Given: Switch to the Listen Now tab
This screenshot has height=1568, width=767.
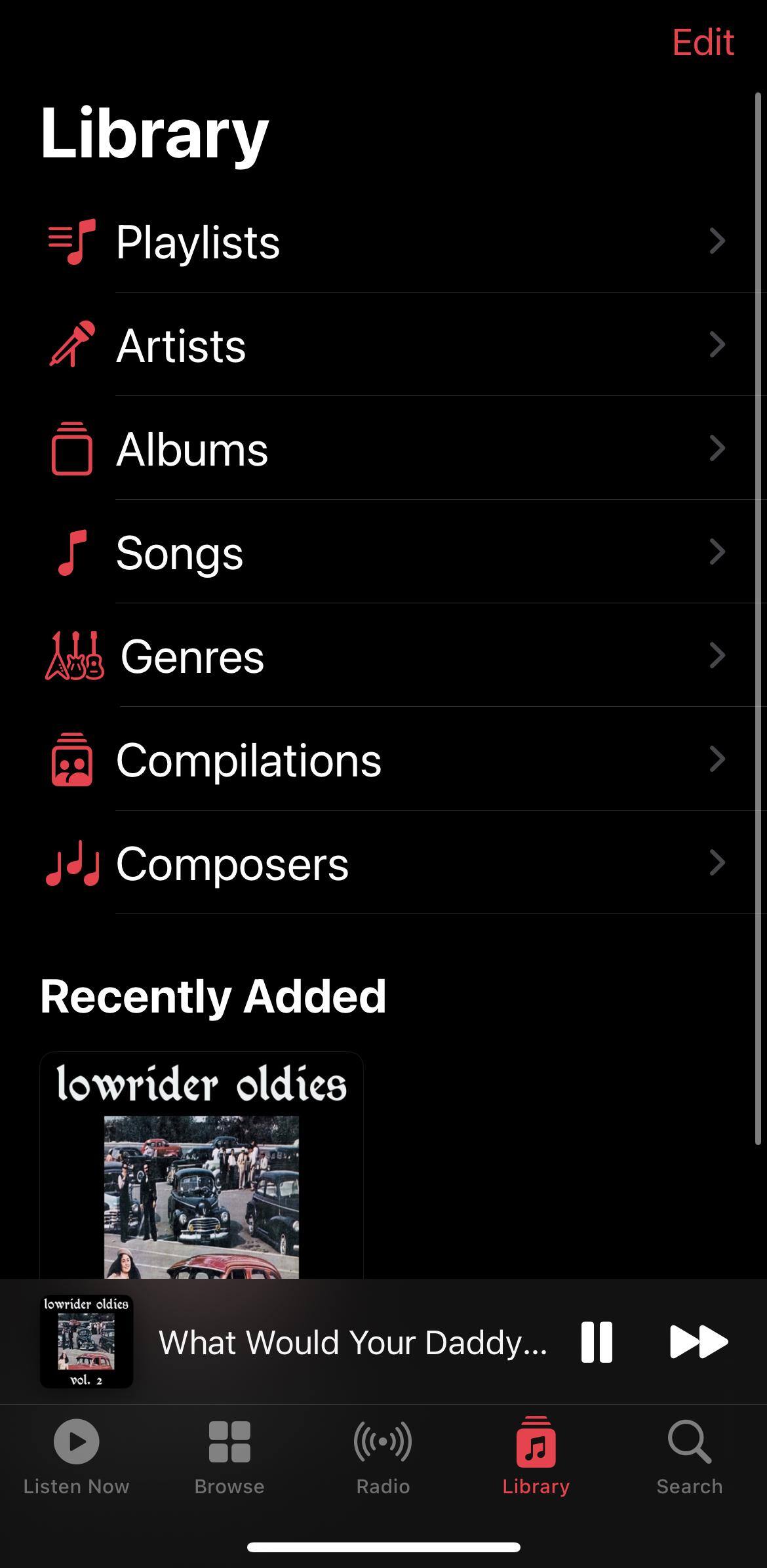Looking at the screenshot, I should coord(76,1453).
